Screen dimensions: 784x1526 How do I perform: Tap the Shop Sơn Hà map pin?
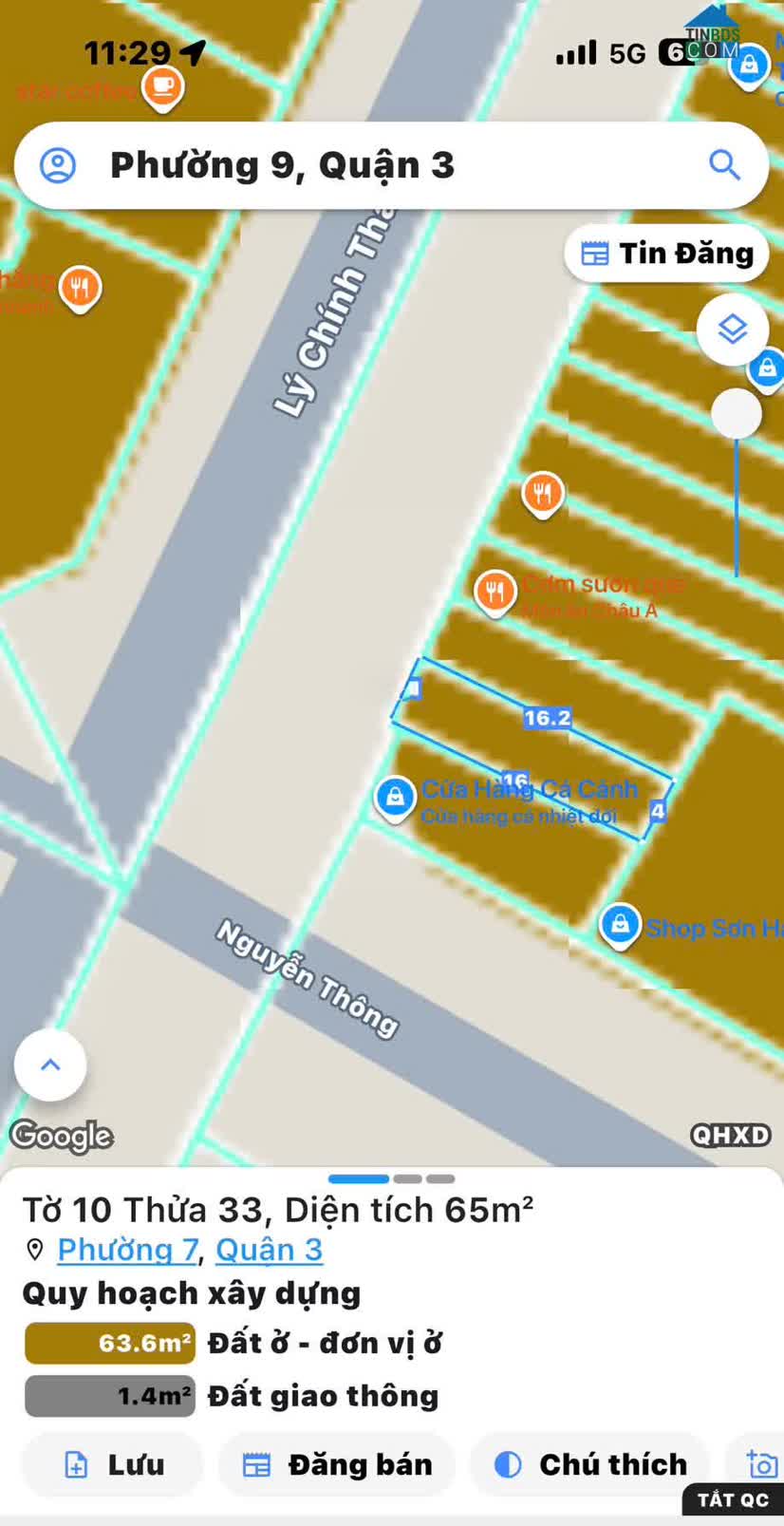point(620,924)
